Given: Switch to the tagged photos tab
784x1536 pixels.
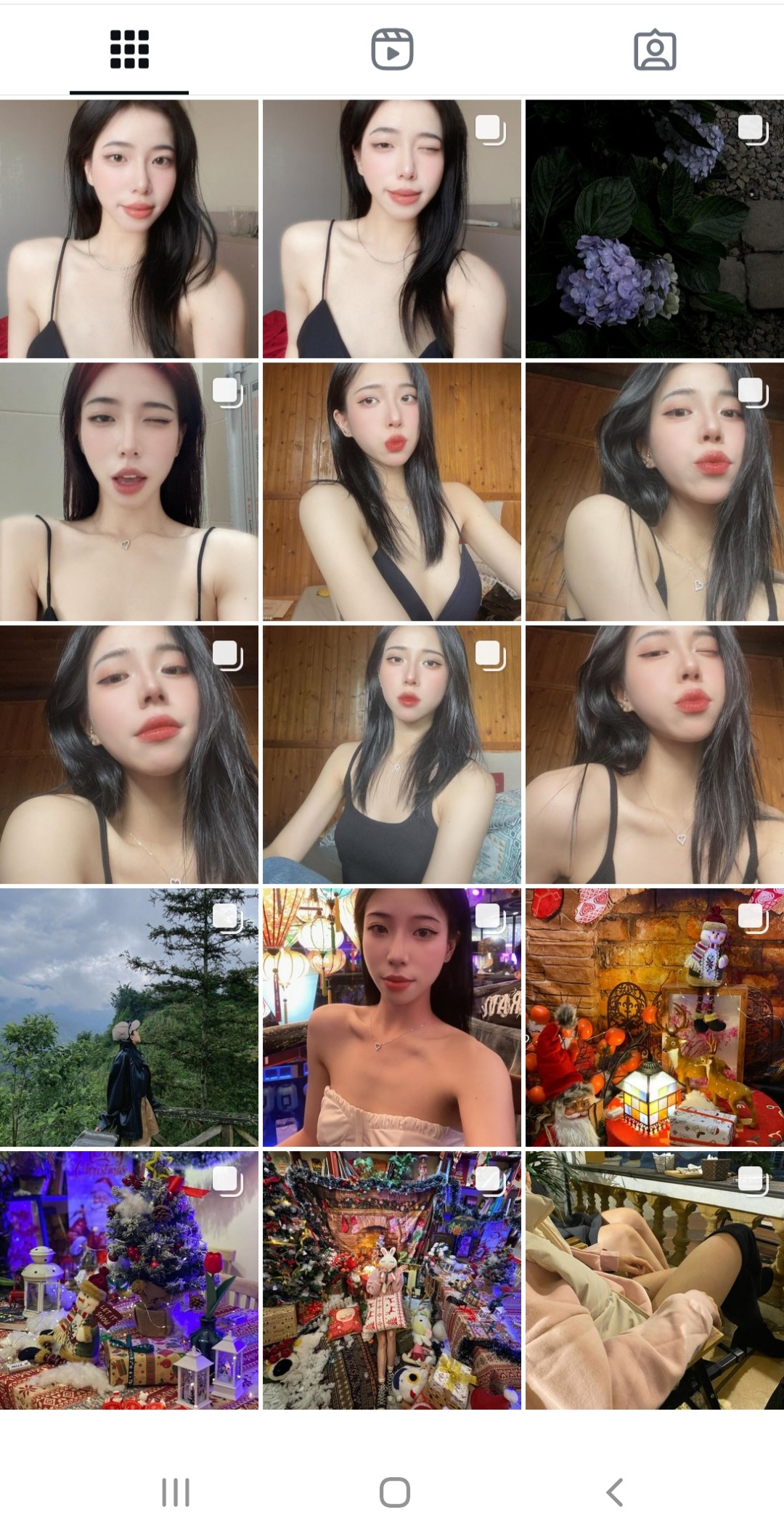Looking at the screenshot, I should (655, 49).
